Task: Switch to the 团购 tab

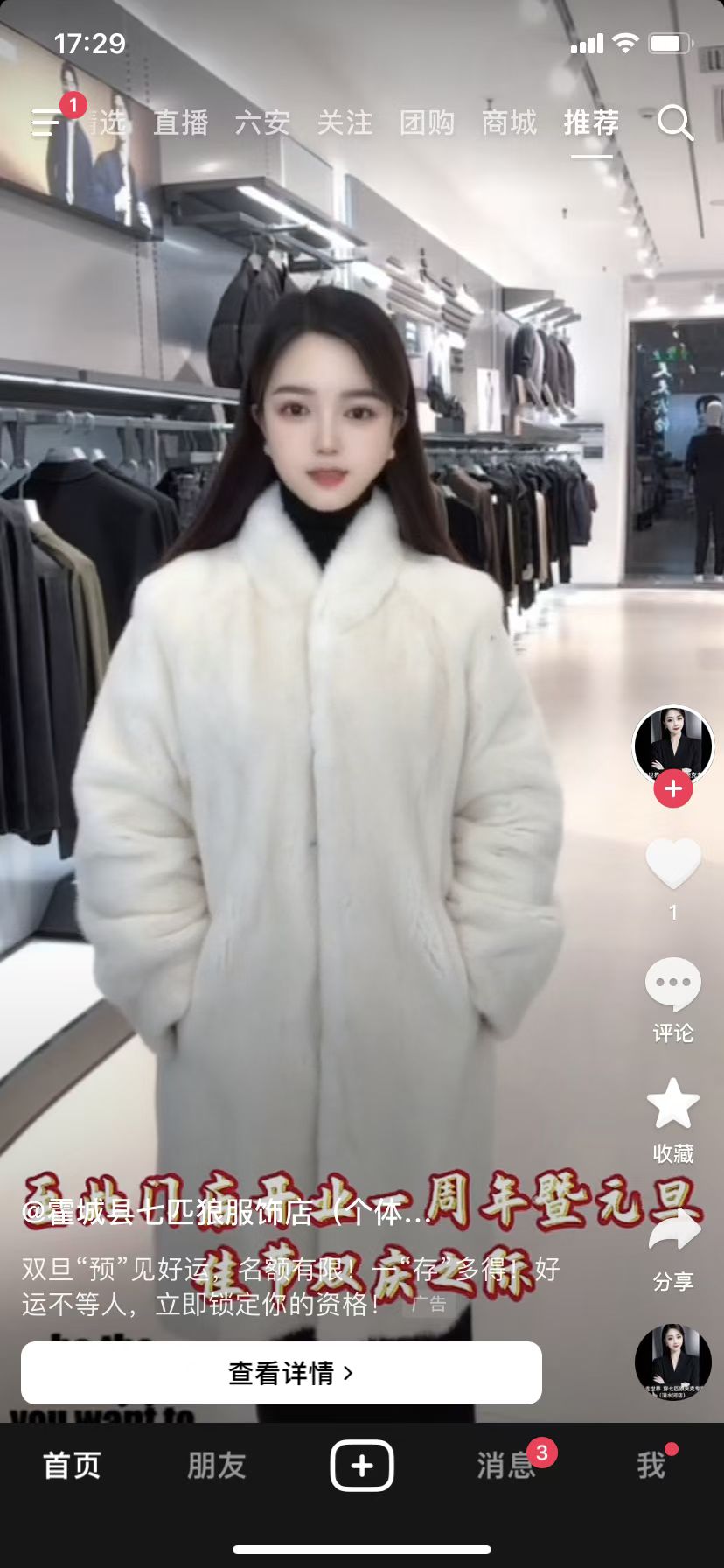Action: click(x=427, y=122)
